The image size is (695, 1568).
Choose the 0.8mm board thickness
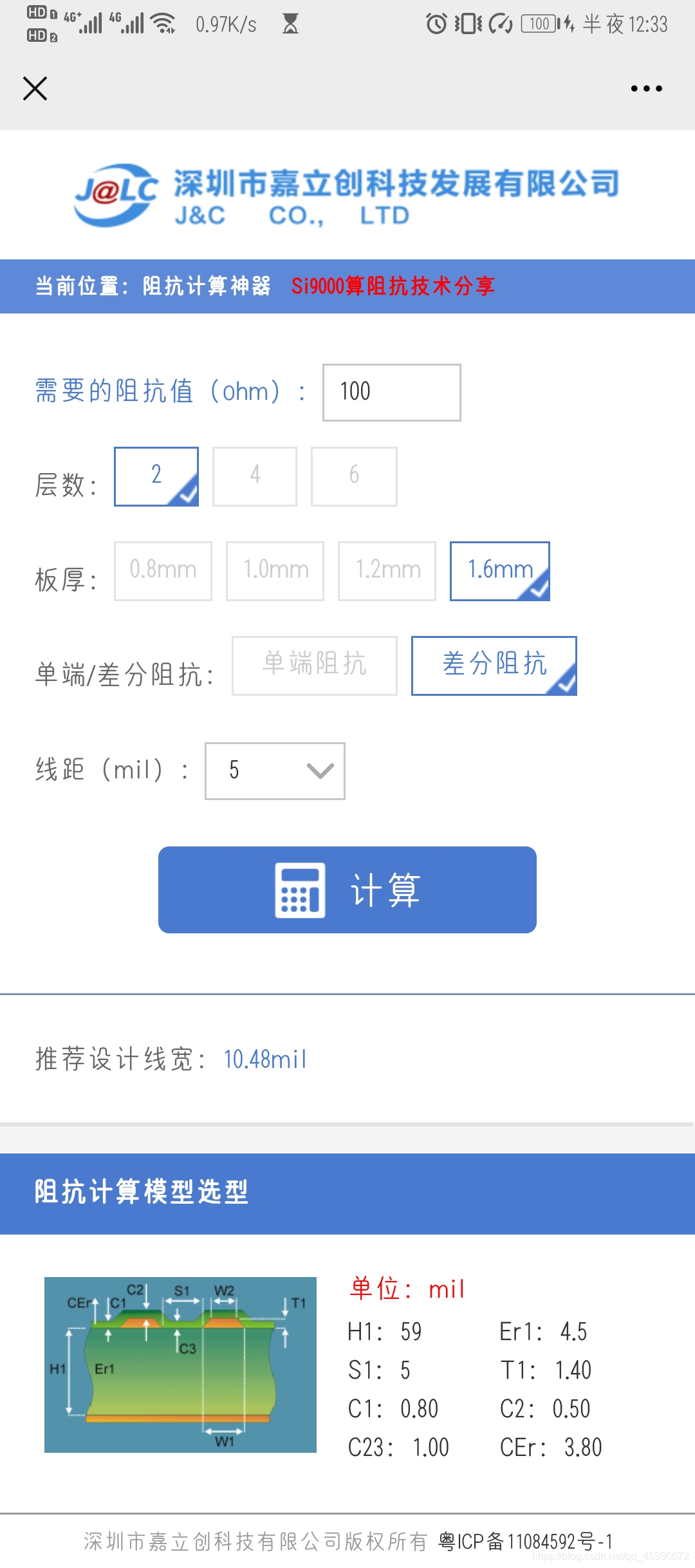162,570
